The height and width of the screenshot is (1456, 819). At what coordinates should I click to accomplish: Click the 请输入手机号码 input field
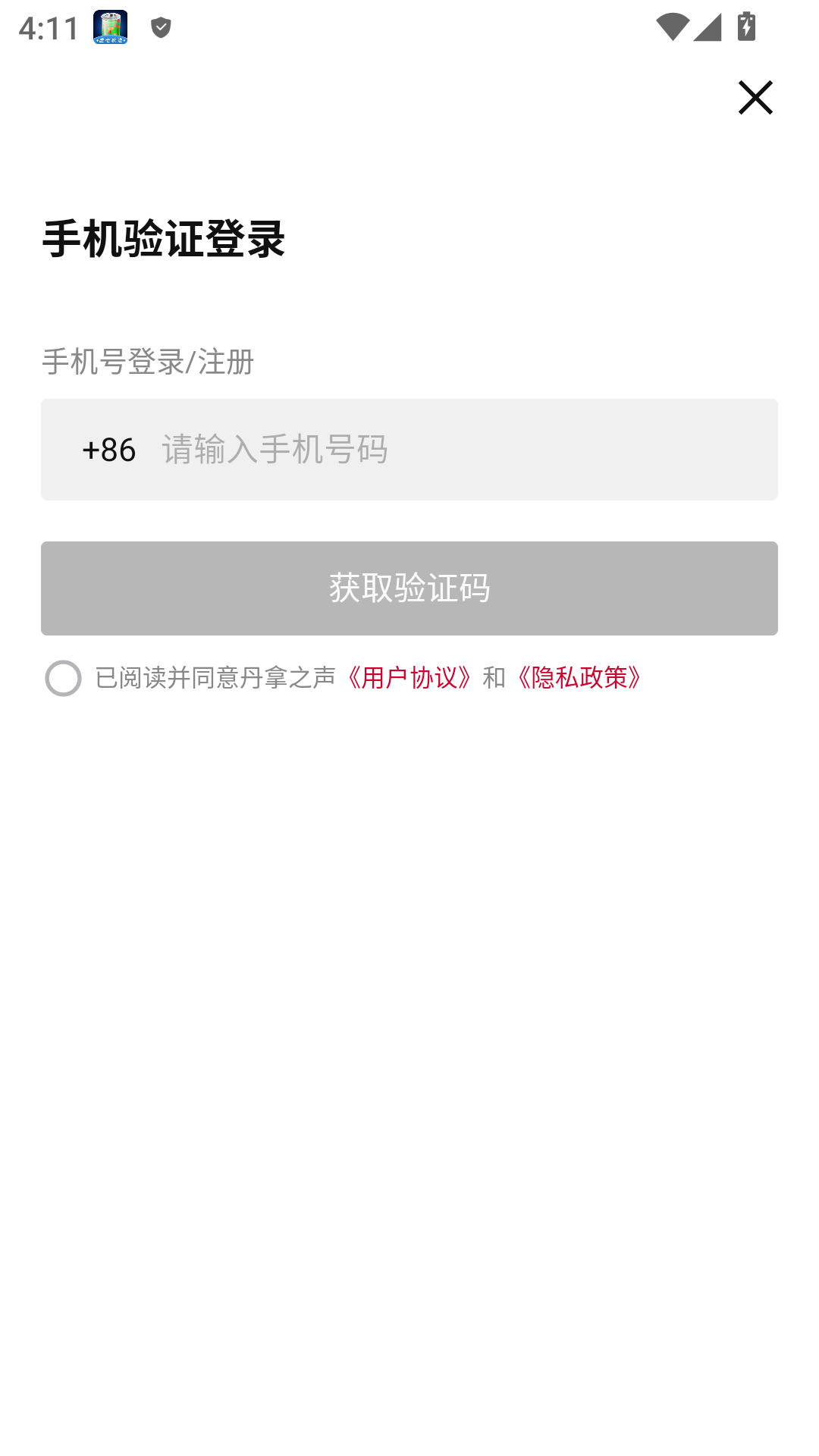[273, 449]
